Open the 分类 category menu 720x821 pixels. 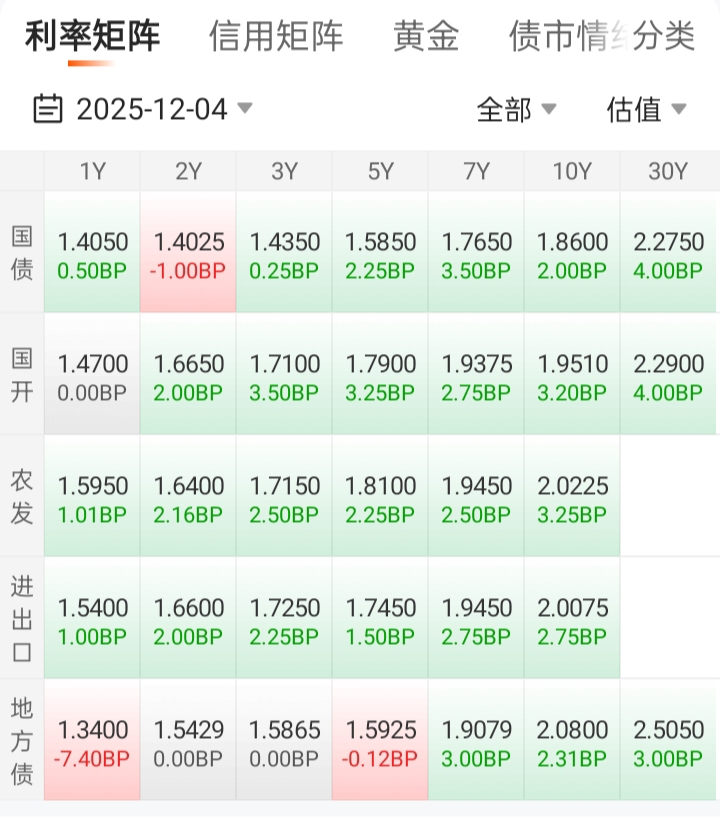coord(664,37)
